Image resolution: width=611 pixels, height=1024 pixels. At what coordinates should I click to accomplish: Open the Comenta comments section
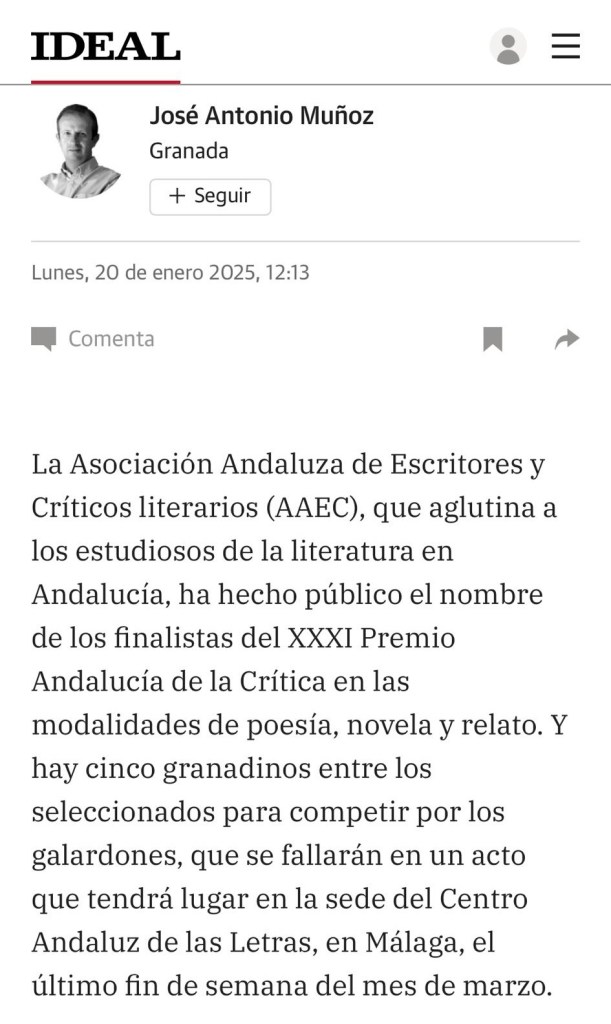[x=93, y=339]
